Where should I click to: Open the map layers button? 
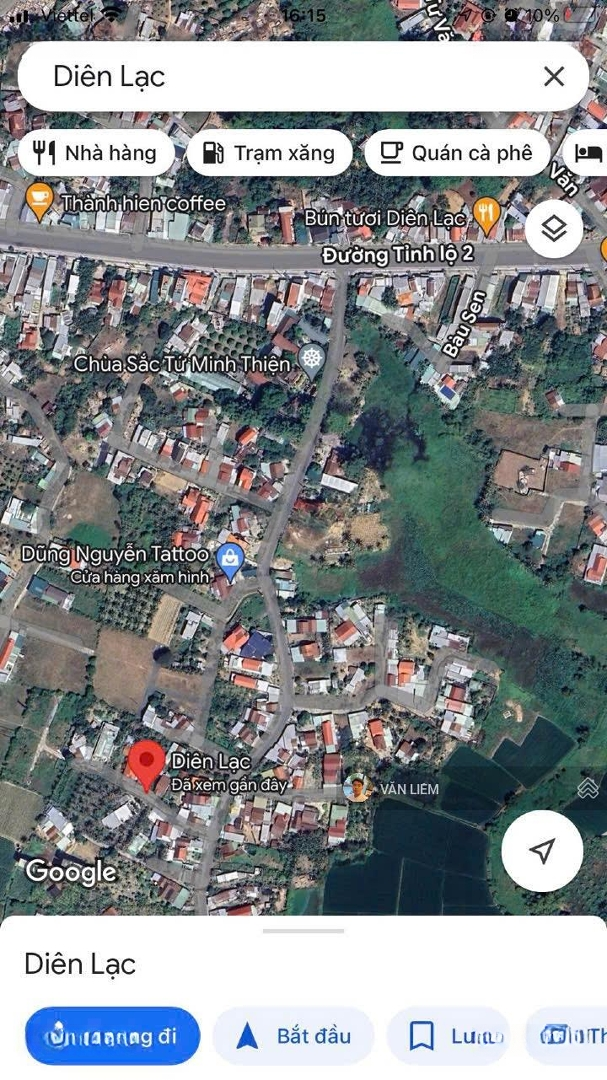[554, 230]
